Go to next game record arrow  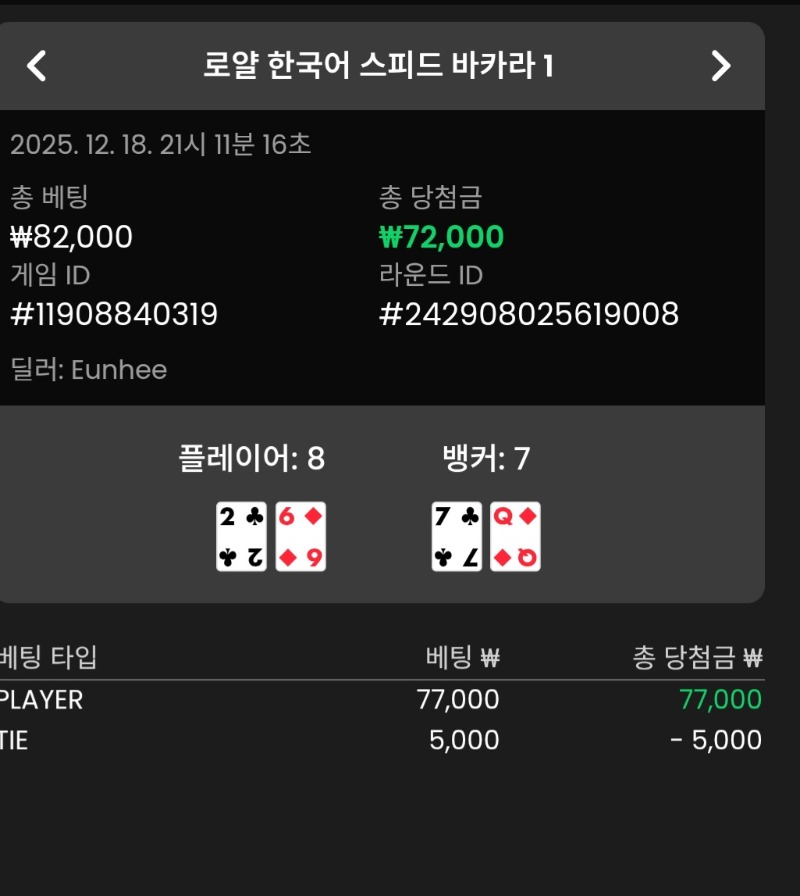click(720, 66)
